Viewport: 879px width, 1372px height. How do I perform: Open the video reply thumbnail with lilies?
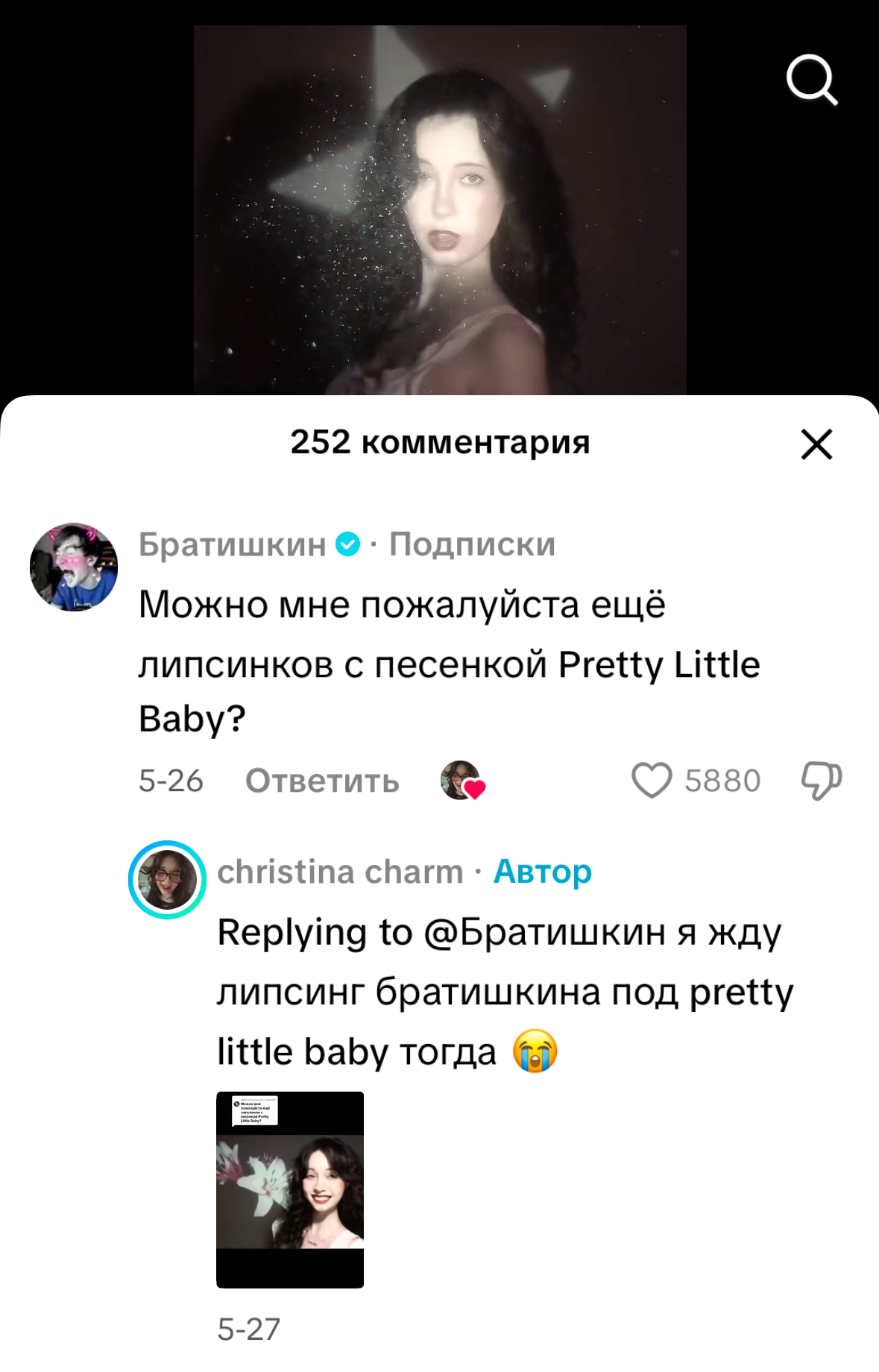[290, 1189]
